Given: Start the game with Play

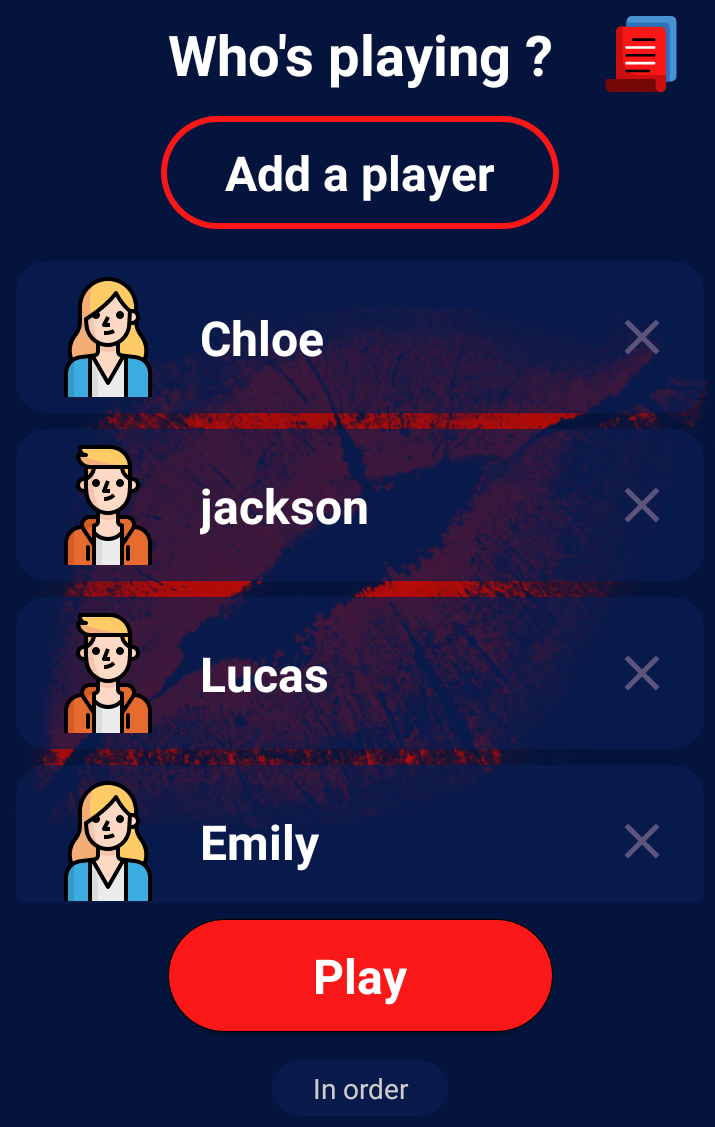Looking at the screenshot, I should (360, 976).
